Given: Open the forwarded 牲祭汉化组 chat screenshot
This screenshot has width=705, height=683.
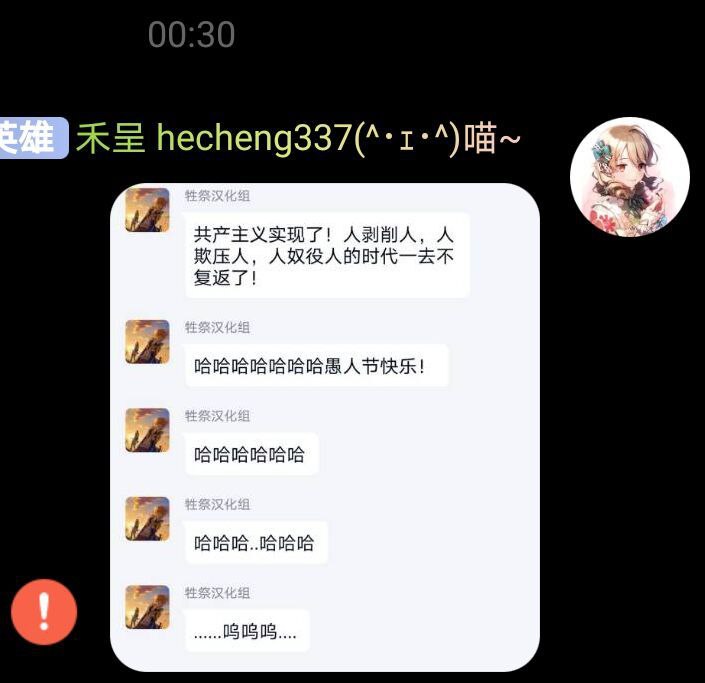Looking at the screenshot, I should (x=324, y=427).
